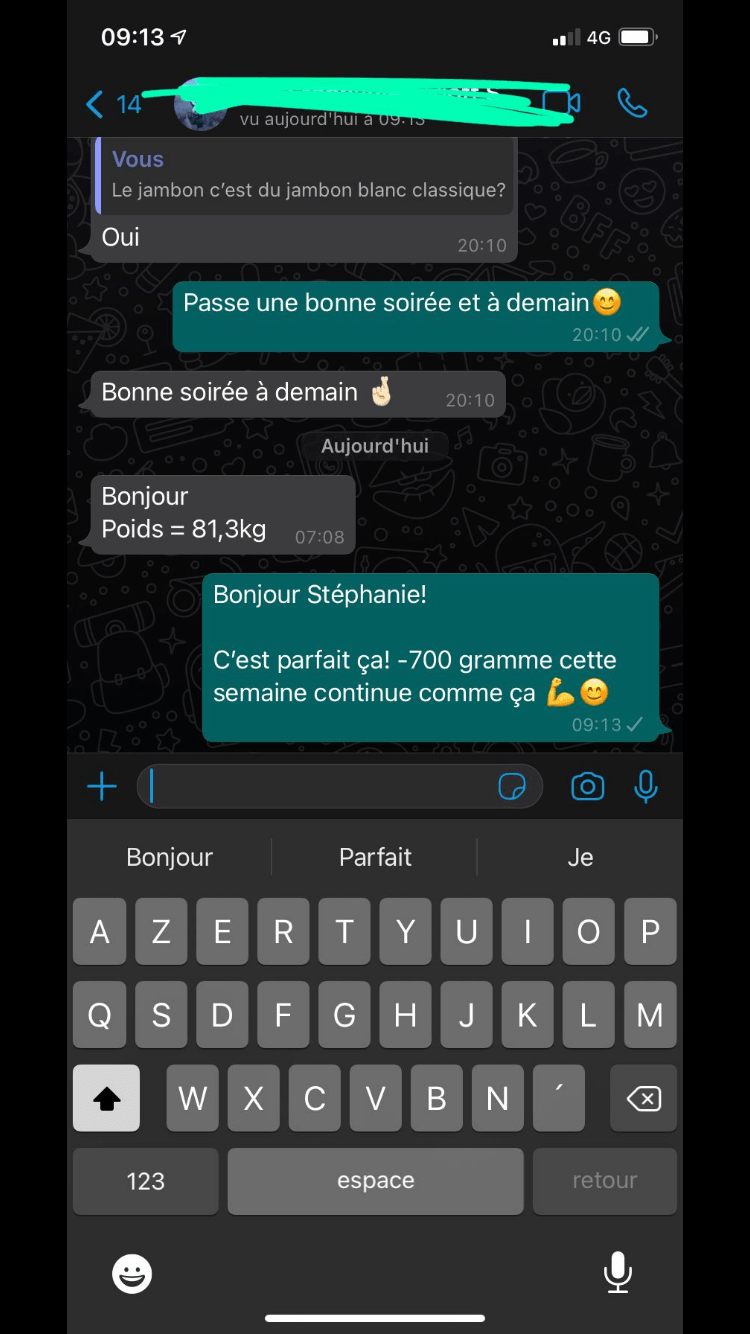Start a voice call
This screenshot has width=750, height=1334.
tap(632, 103)
